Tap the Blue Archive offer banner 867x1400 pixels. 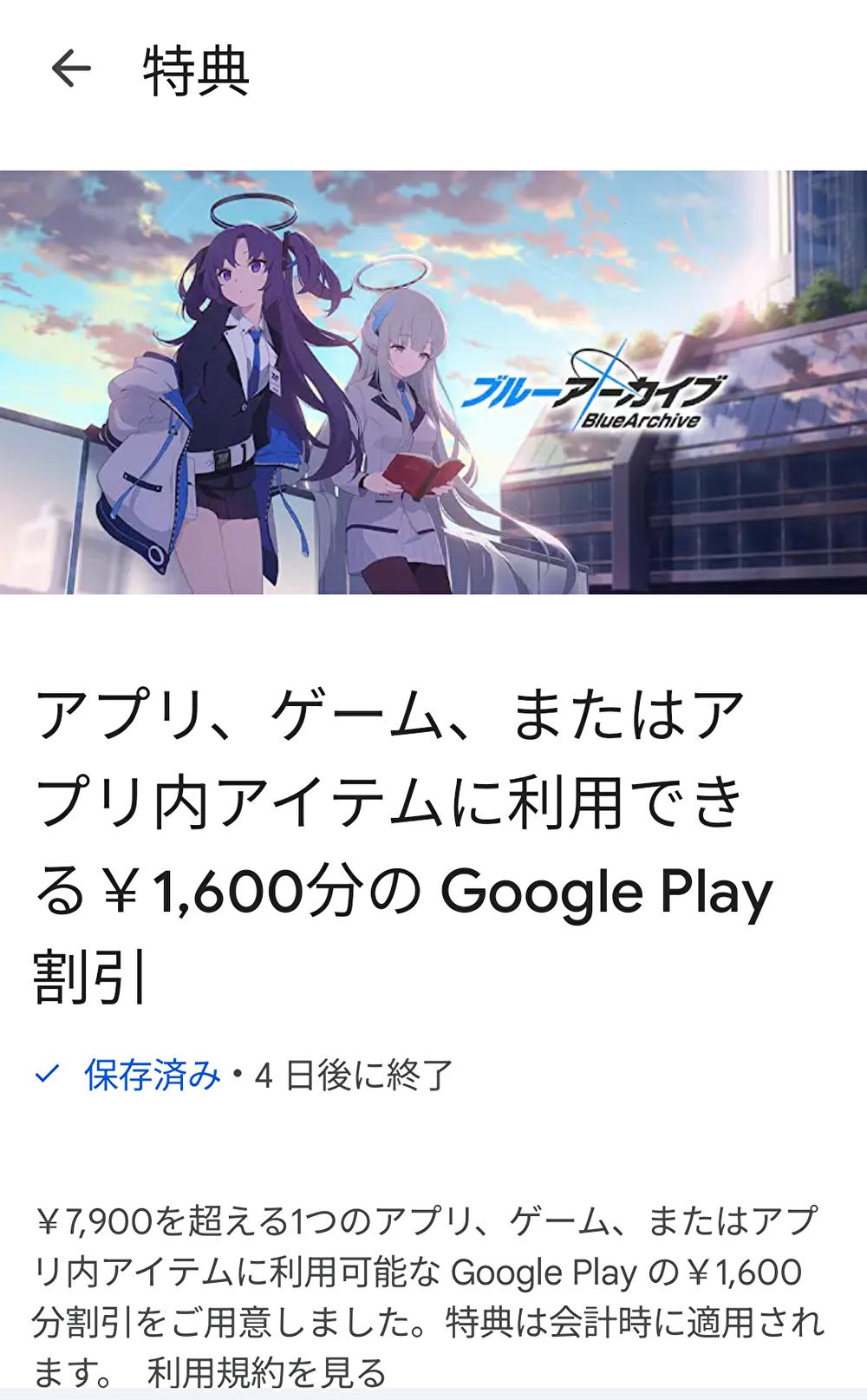point(433,382)
